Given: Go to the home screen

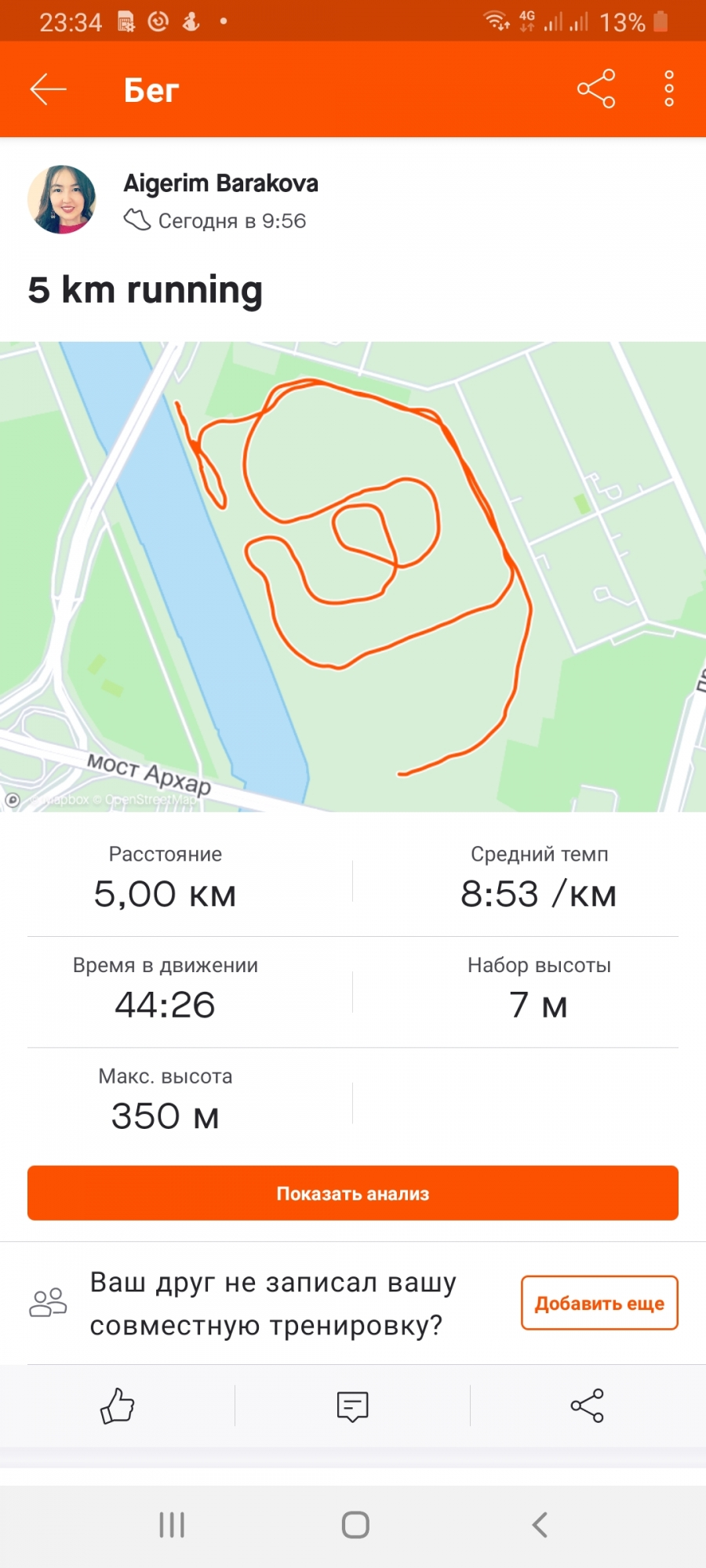Looking at the screenshot, I should click(355, 1525).
